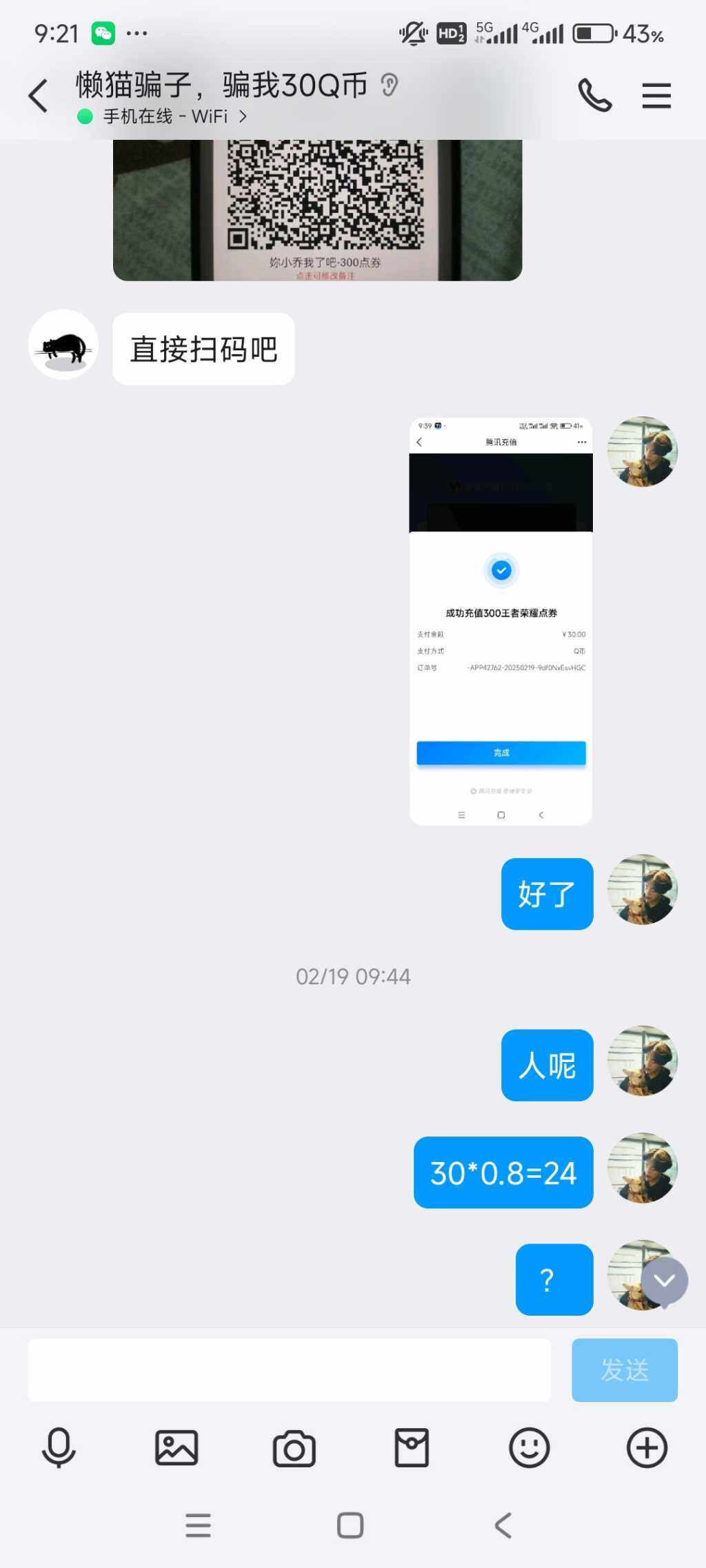Open the QR code image message
Image resolution: width=706 pixels, height=1568 pixels.
coord(317,210)
